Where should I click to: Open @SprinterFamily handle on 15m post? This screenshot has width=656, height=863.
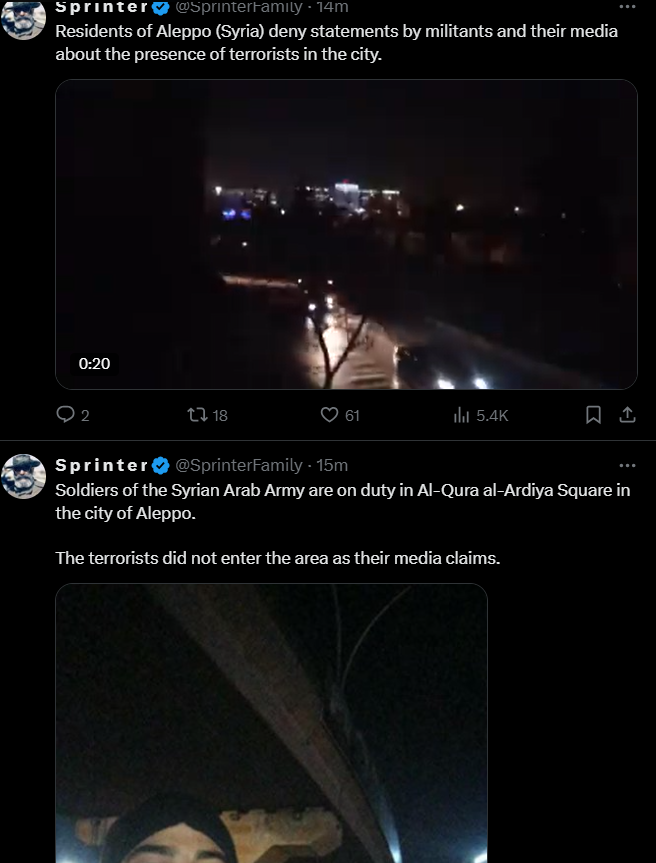(239, 465)
